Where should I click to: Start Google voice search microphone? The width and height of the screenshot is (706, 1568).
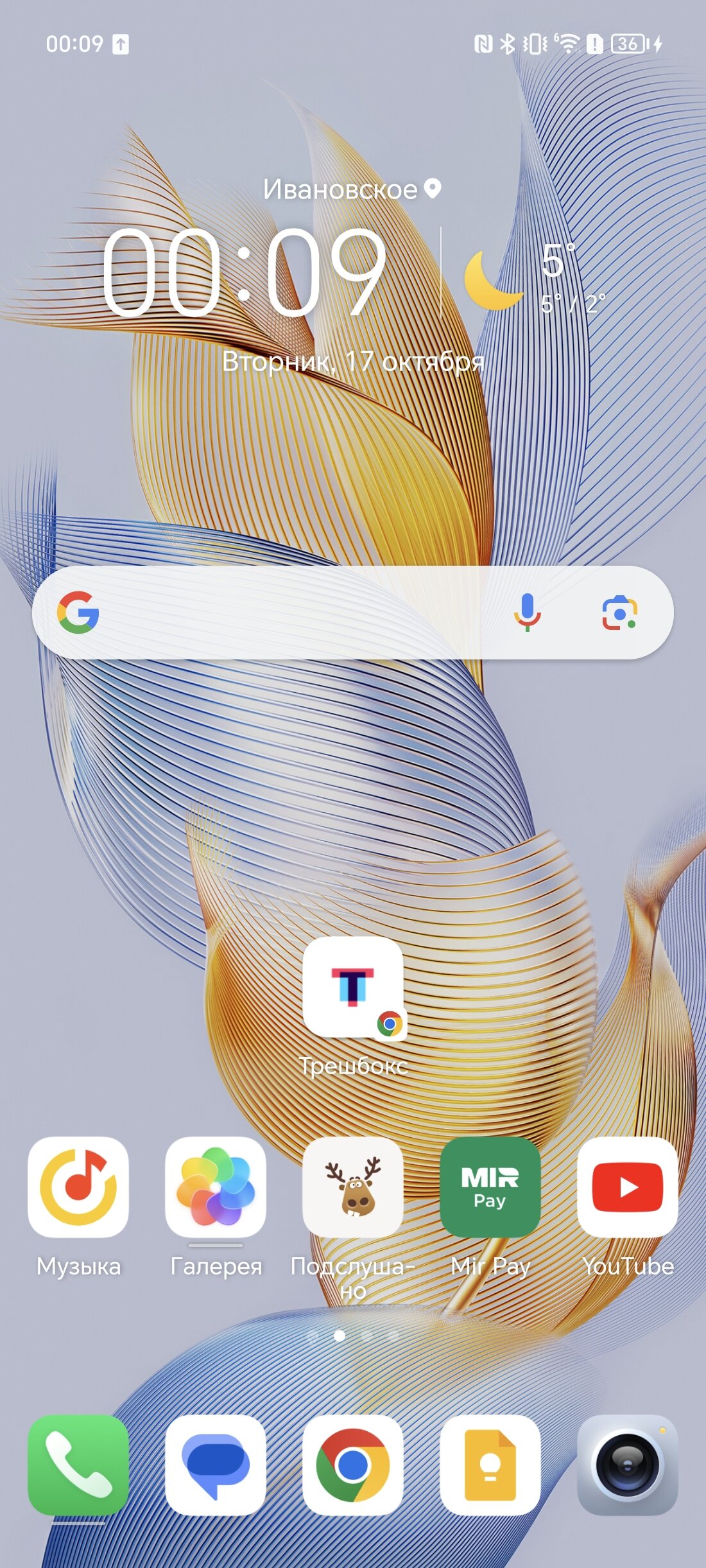pos(527,612)
